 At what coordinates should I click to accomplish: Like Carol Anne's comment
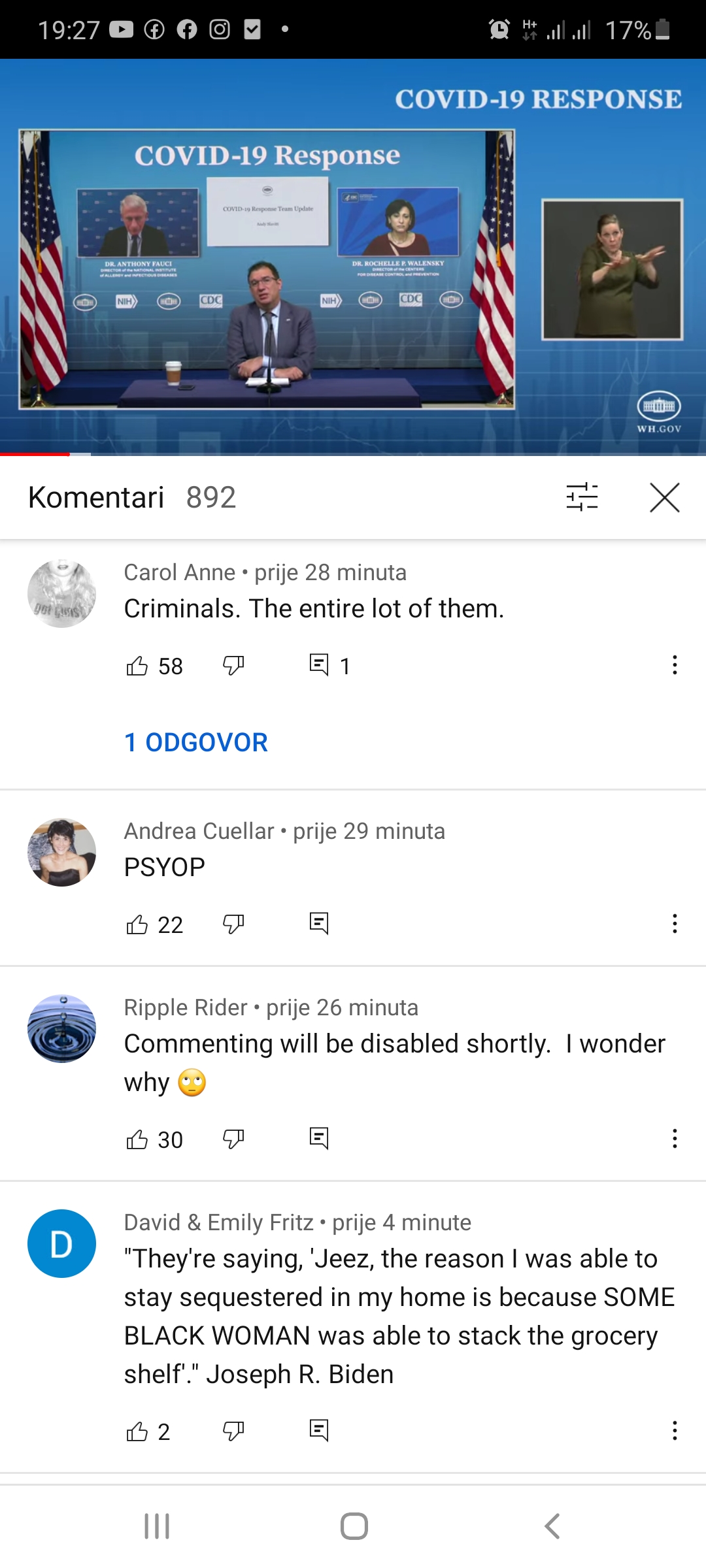[137, 666]
